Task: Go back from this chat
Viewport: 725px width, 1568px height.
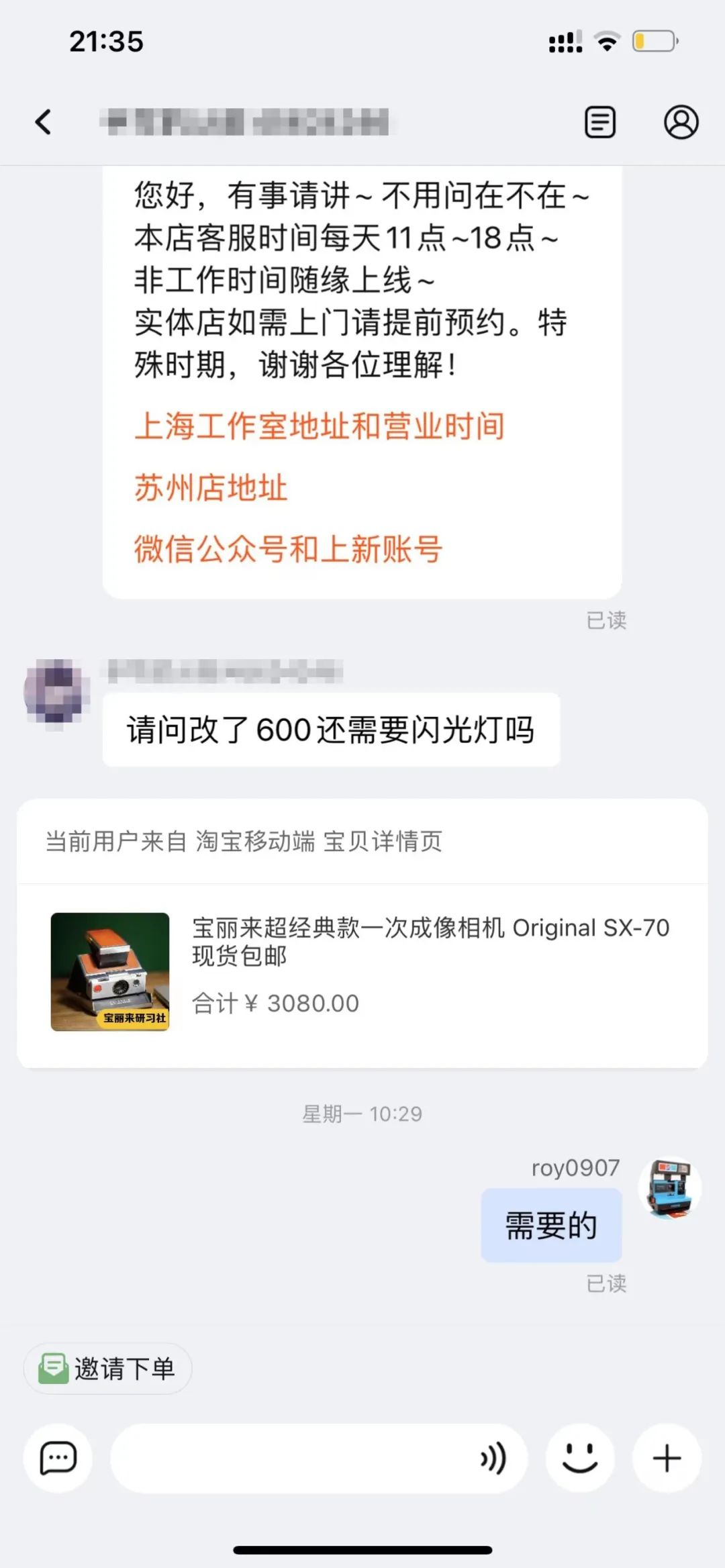Action: coord(44,123)
